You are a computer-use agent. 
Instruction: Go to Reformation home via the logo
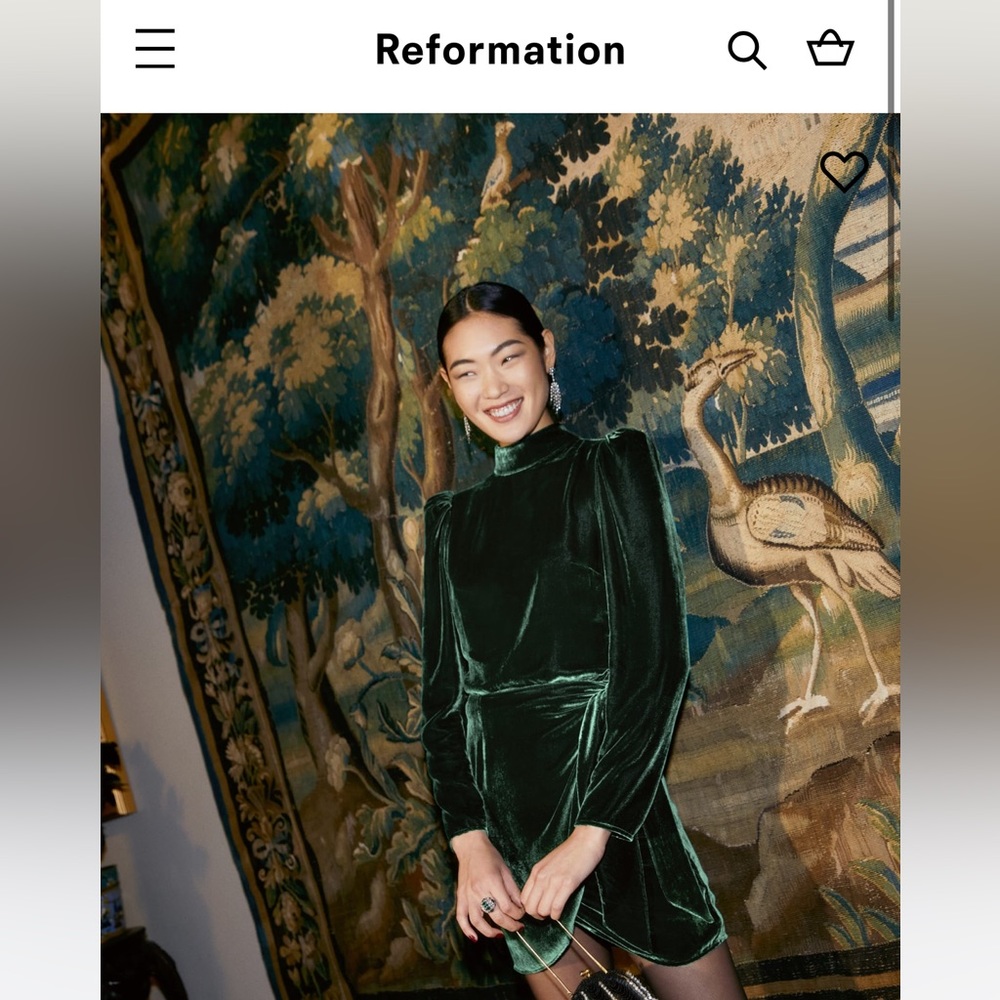pos(499,50)
